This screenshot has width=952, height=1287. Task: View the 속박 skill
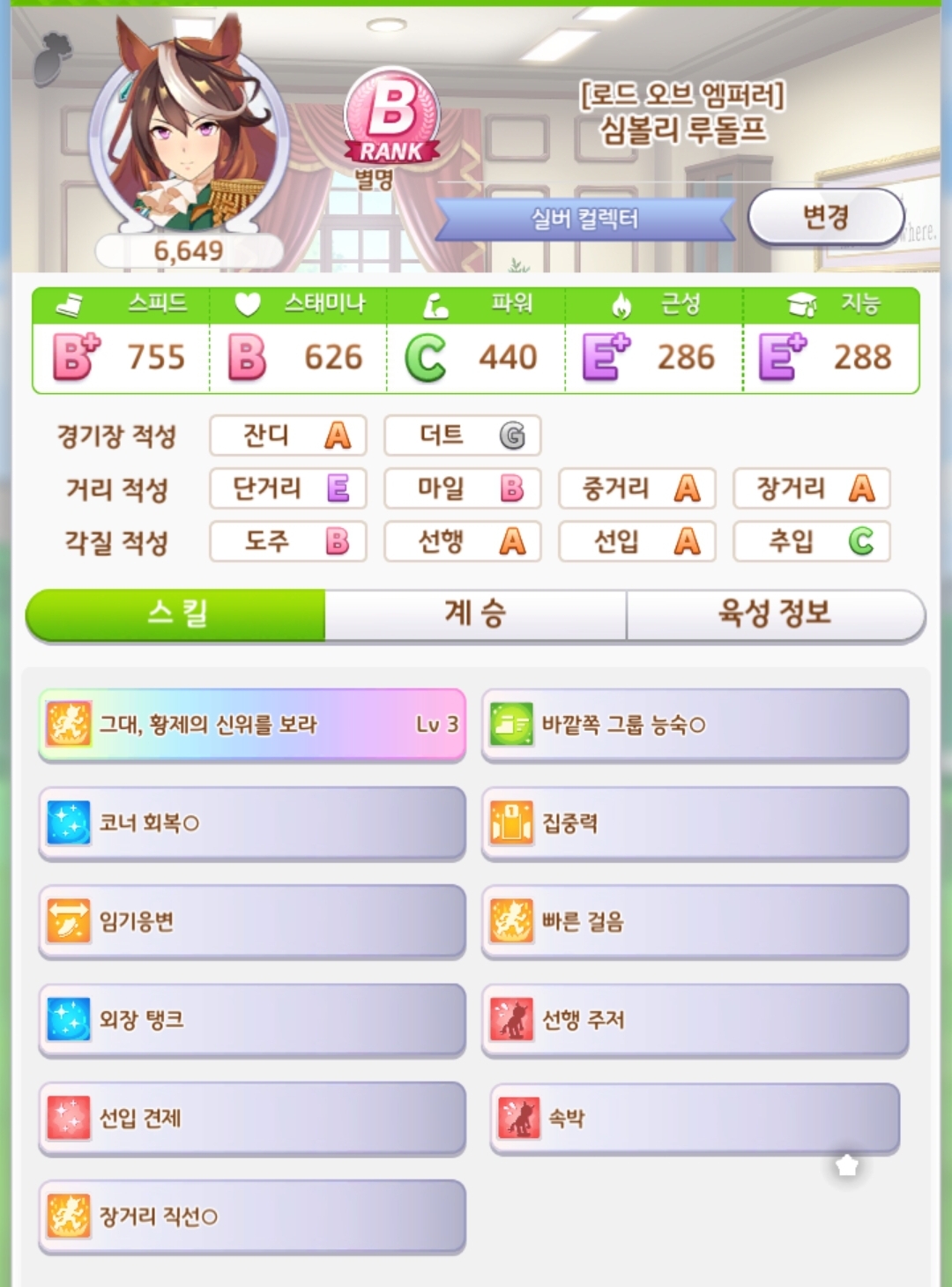tap(695, 1119)
